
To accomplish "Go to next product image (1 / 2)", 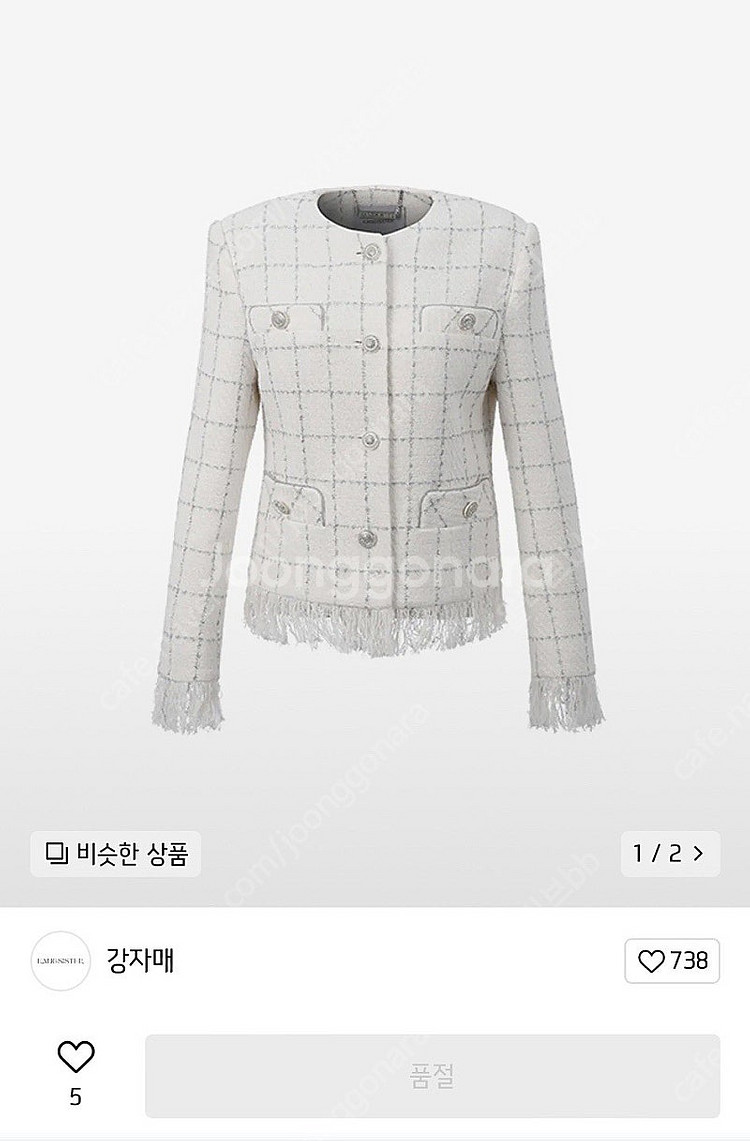I will pyautogui.click(x=669, y=853).
